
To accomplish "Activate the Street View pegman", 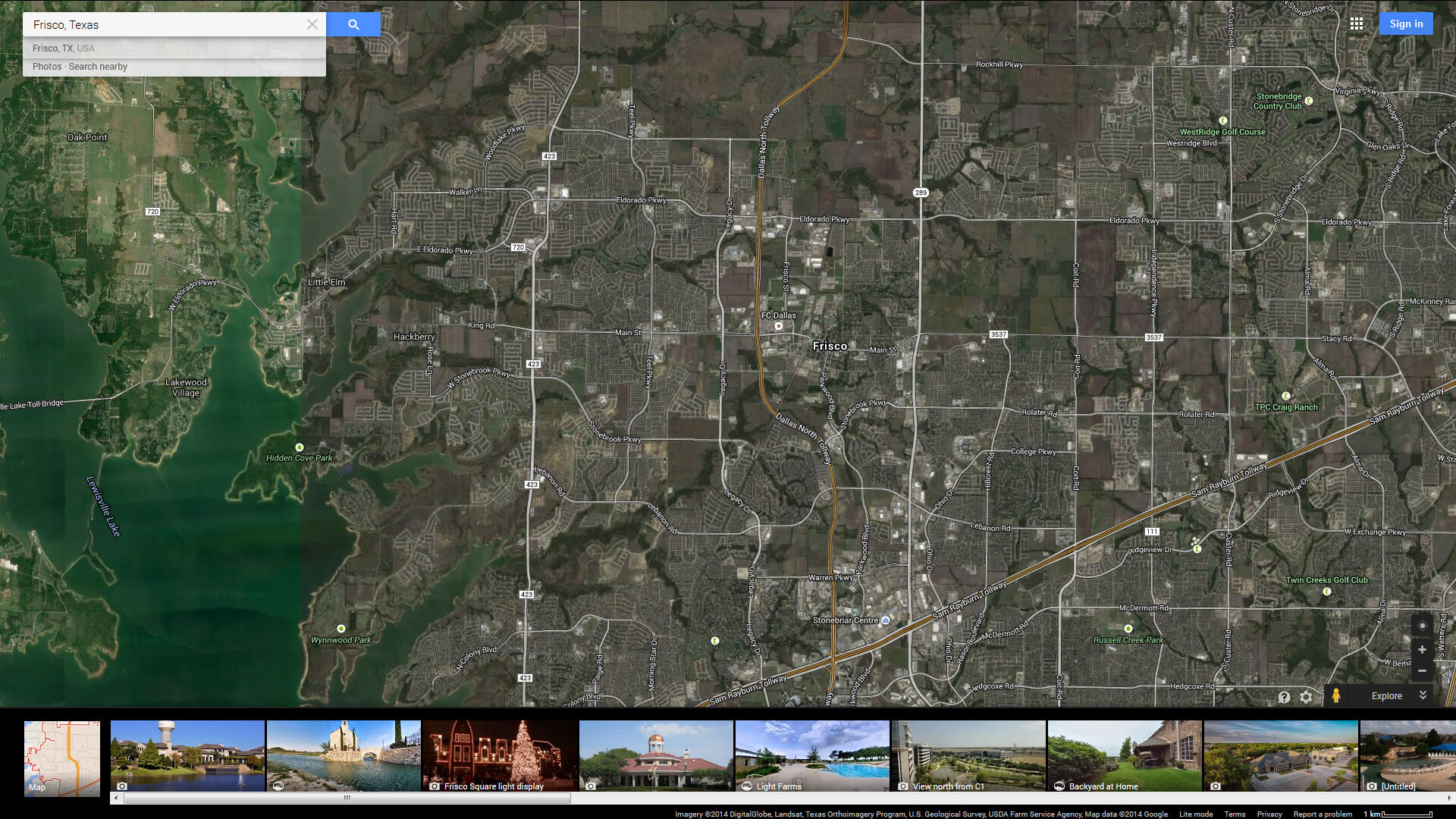I will point(1336,696).
